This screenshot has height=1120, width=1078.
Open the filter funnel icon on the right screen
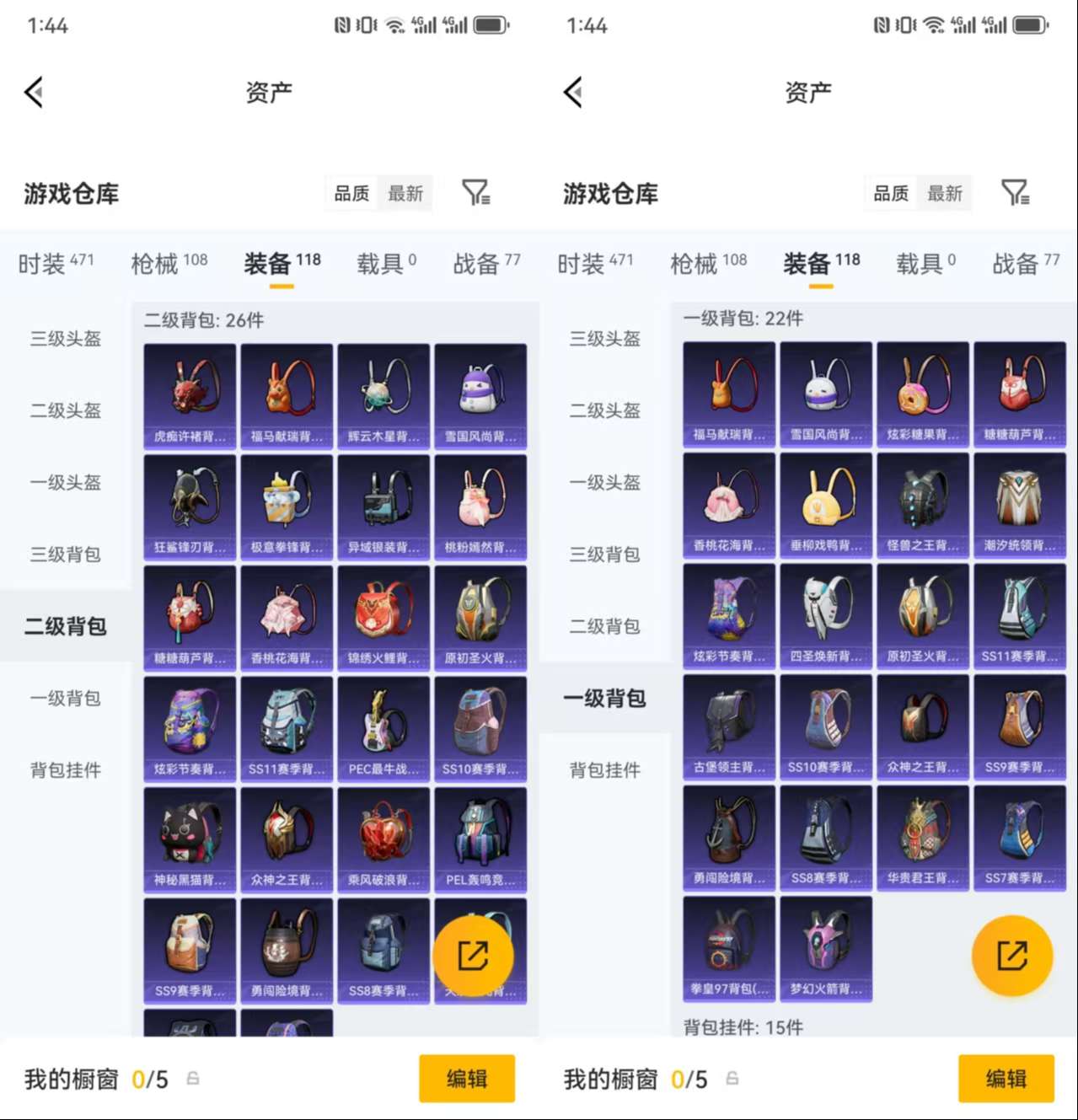pyautogui.click(x=1016, y=192)
